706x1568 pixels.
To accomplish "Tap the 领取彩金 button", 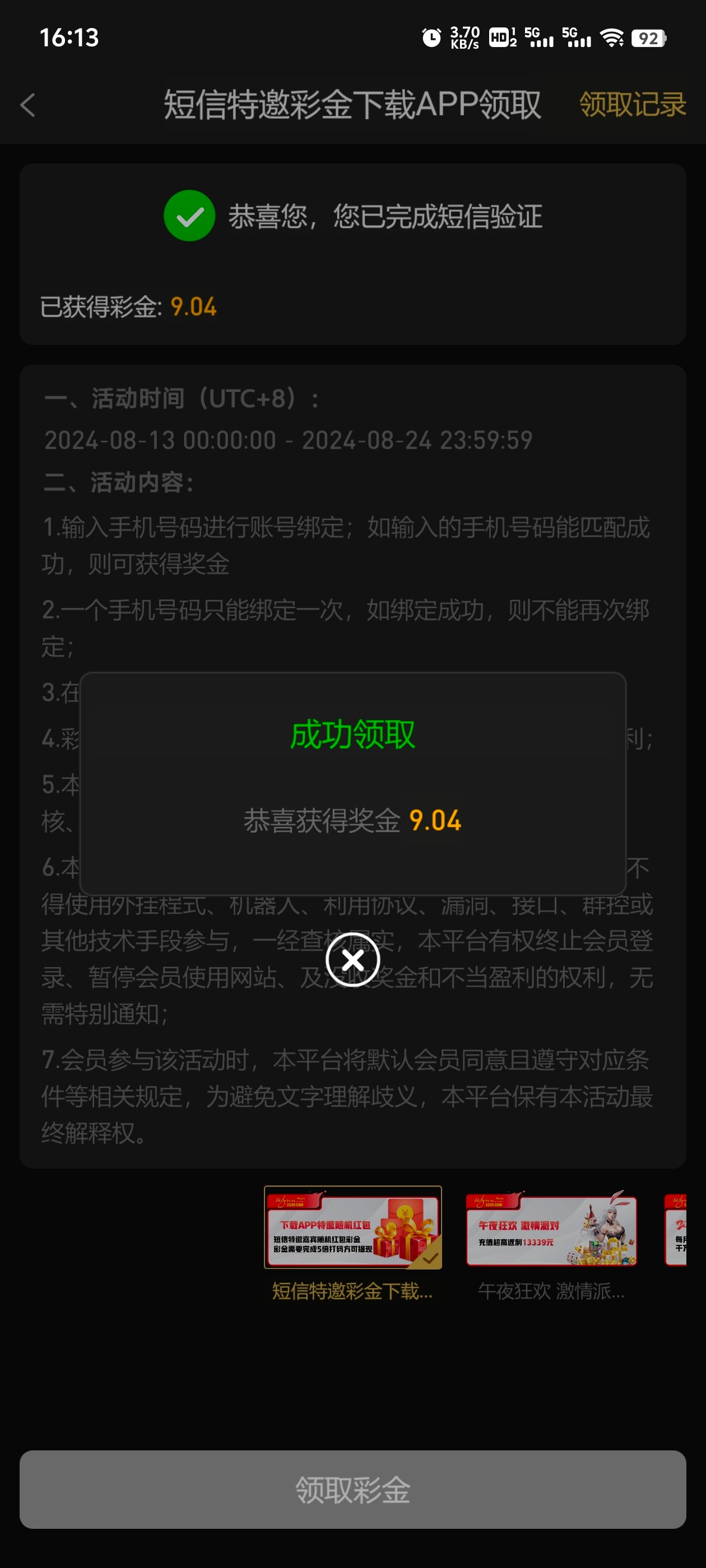I will [x=352, y=1490].
